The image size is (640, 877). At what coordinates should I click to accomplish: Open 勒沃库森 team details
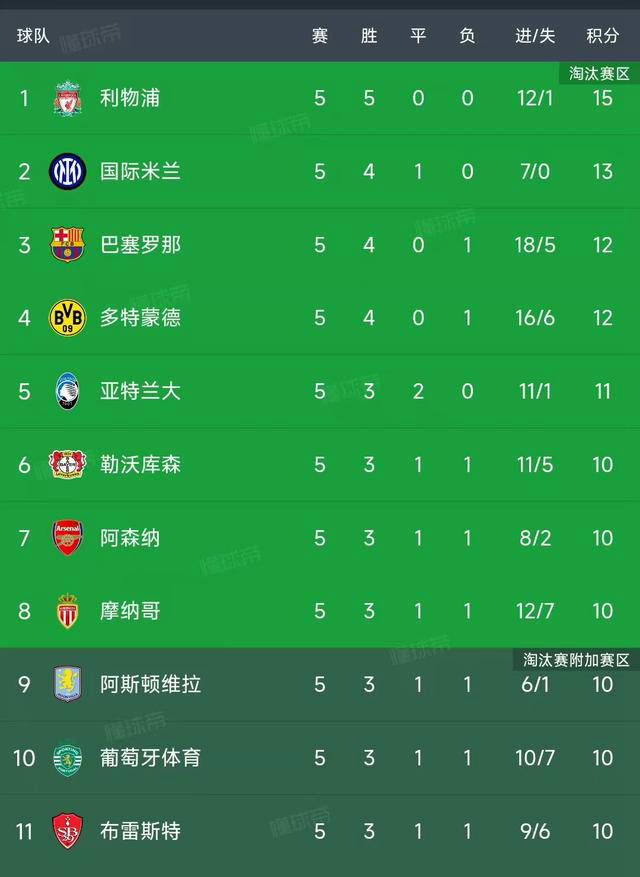[x=140, y=464]
